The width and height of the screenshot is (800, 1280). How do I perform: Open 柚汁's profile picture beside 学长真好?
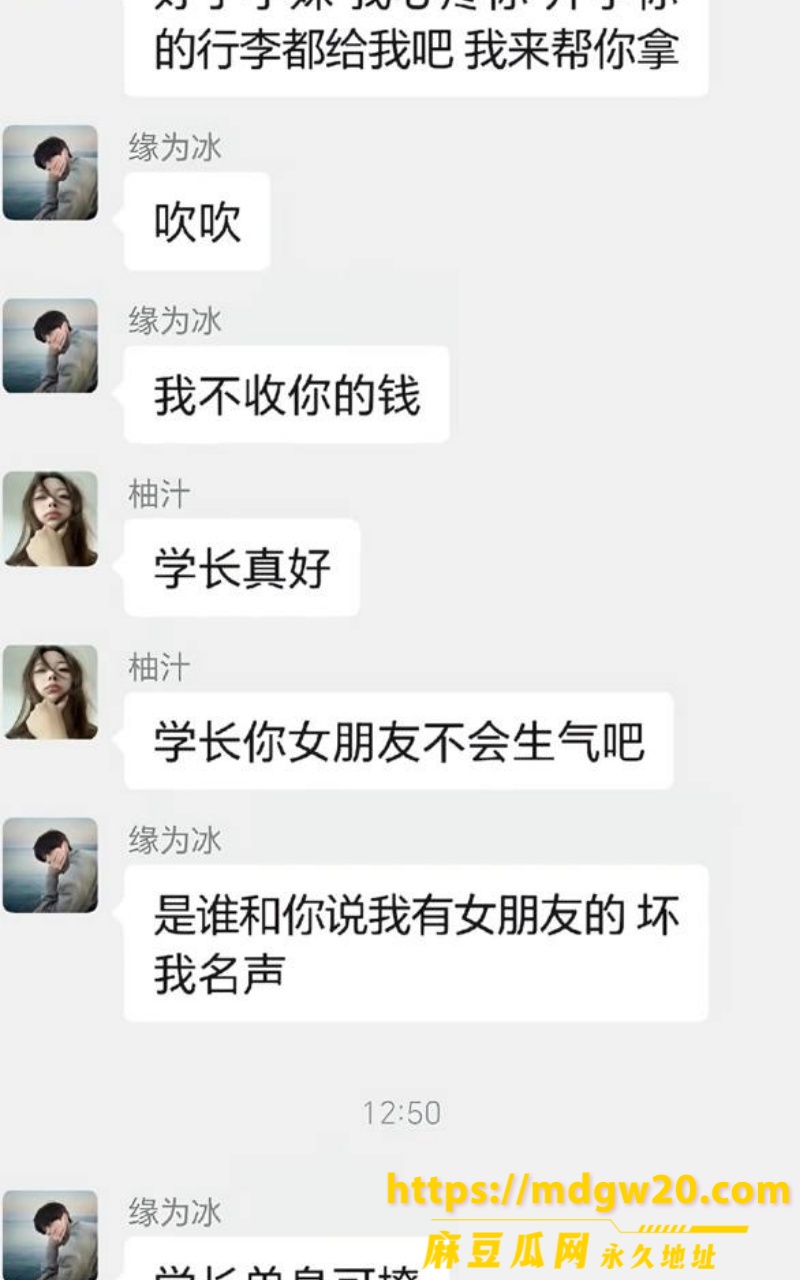coord(50,519)
